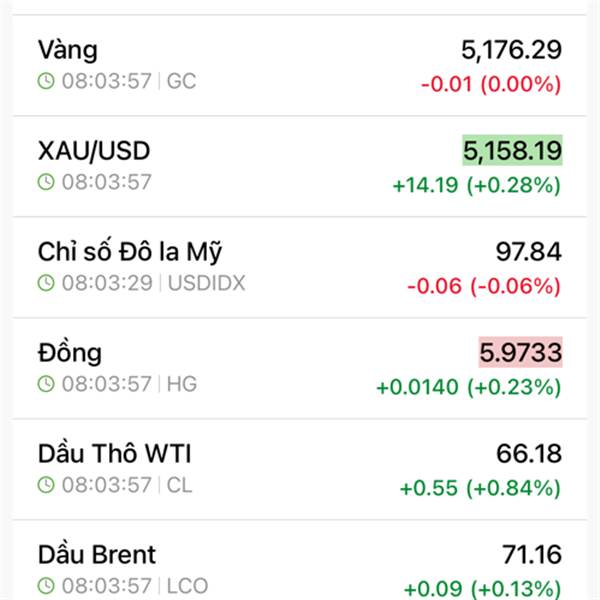600x600 pixels.
Task: Select the Đồng copper row
Action: tap(300, 368)
